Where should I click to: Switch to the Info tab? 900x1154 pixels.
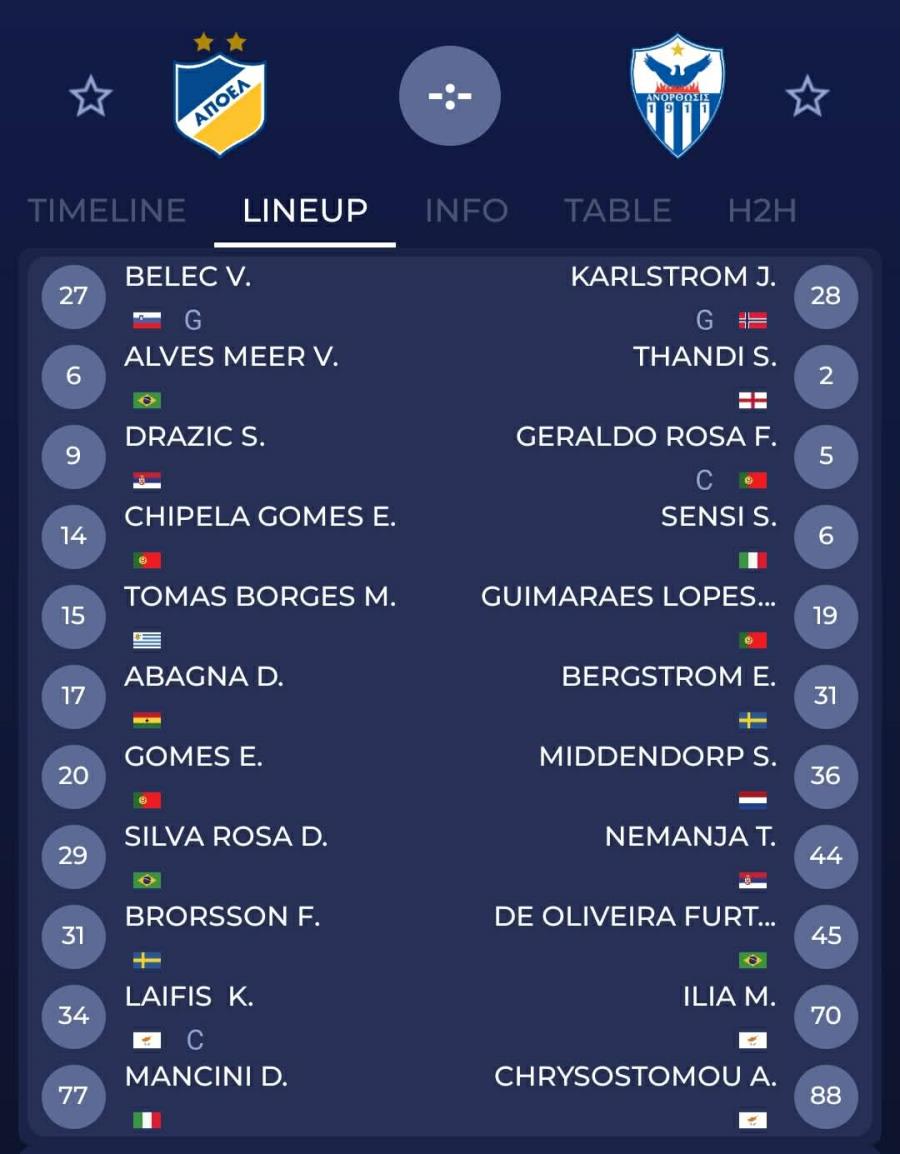[x=466, y=211]
